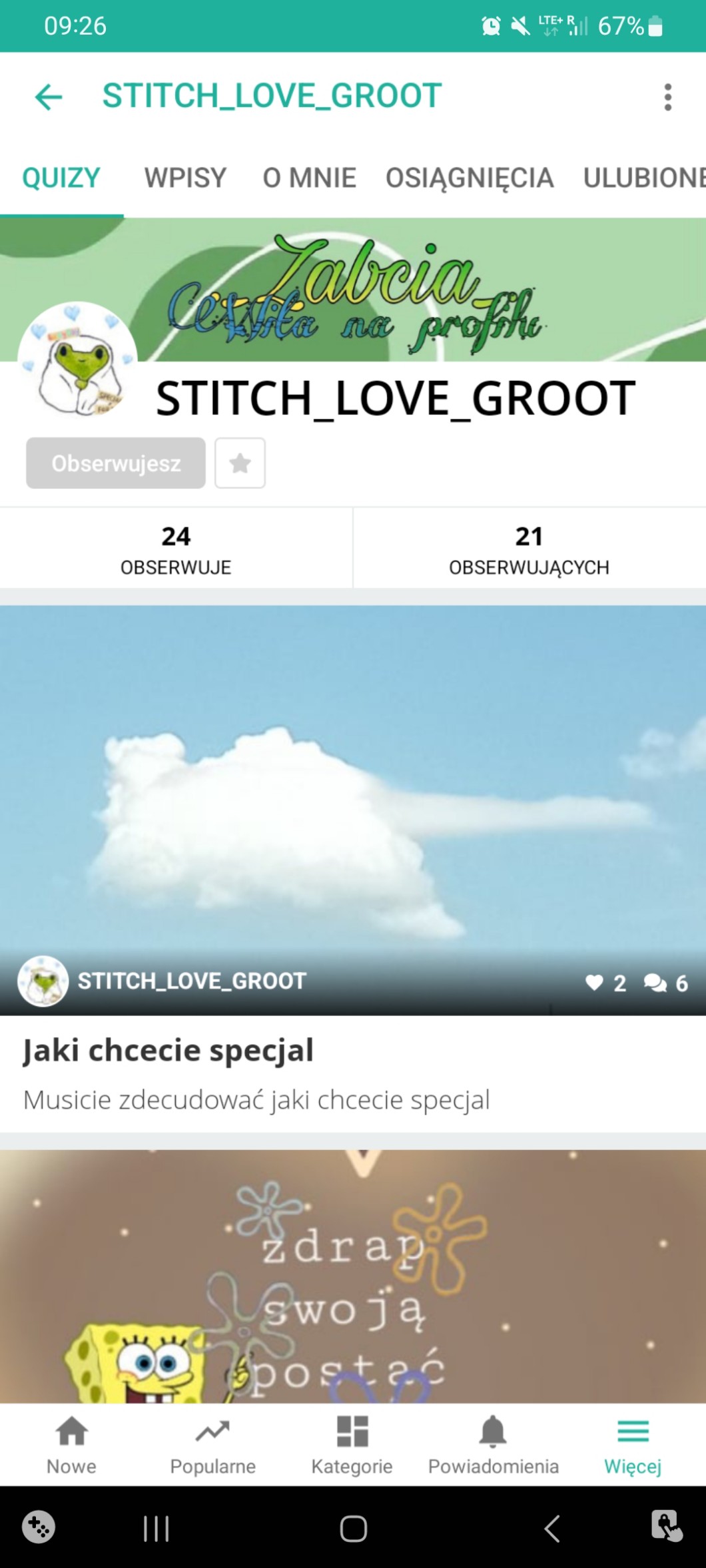This screenshot has width=706, height=1568.
Task: Tap the Obserwujesz button to unfollow
Action: tap(116, 463)
